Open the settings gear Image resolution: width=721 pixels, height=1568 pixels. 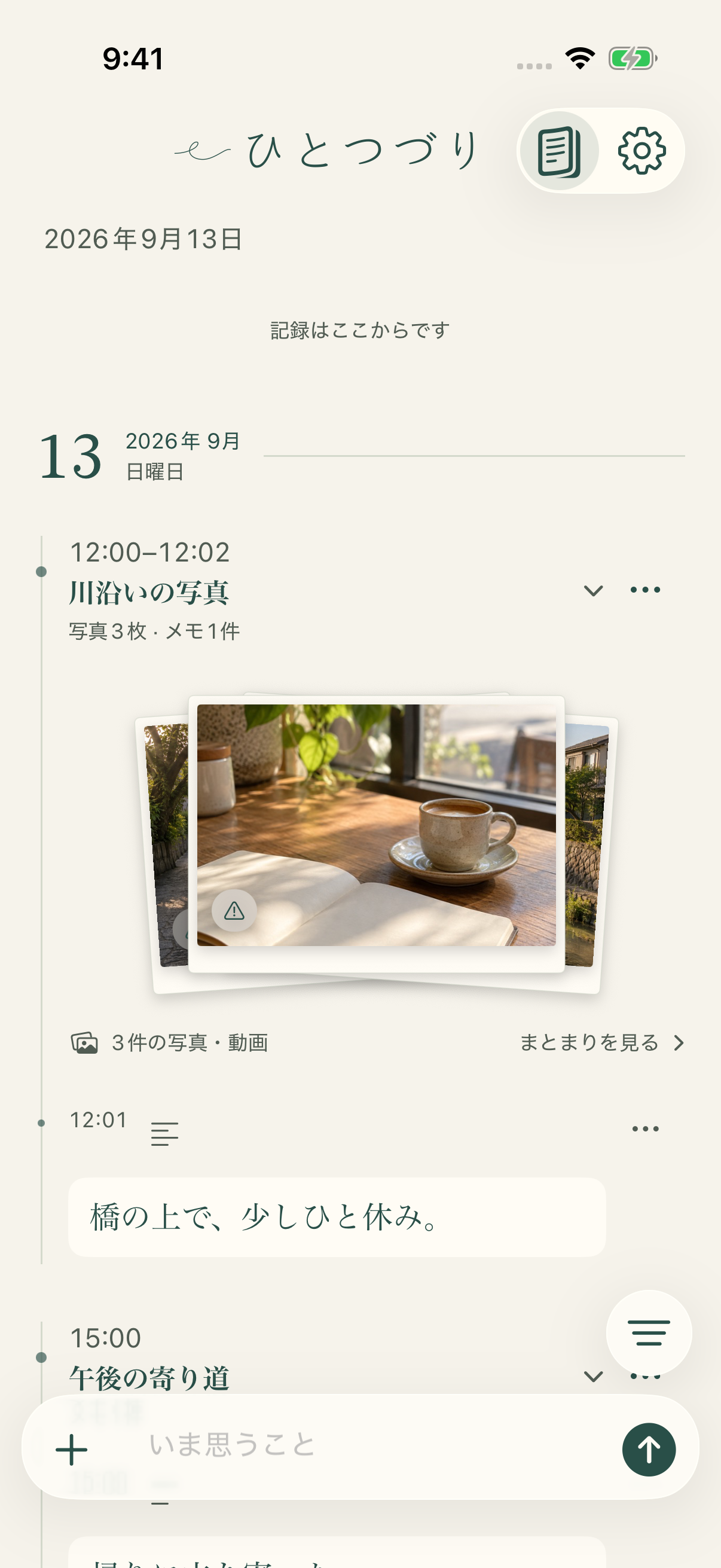click(641, 151)
